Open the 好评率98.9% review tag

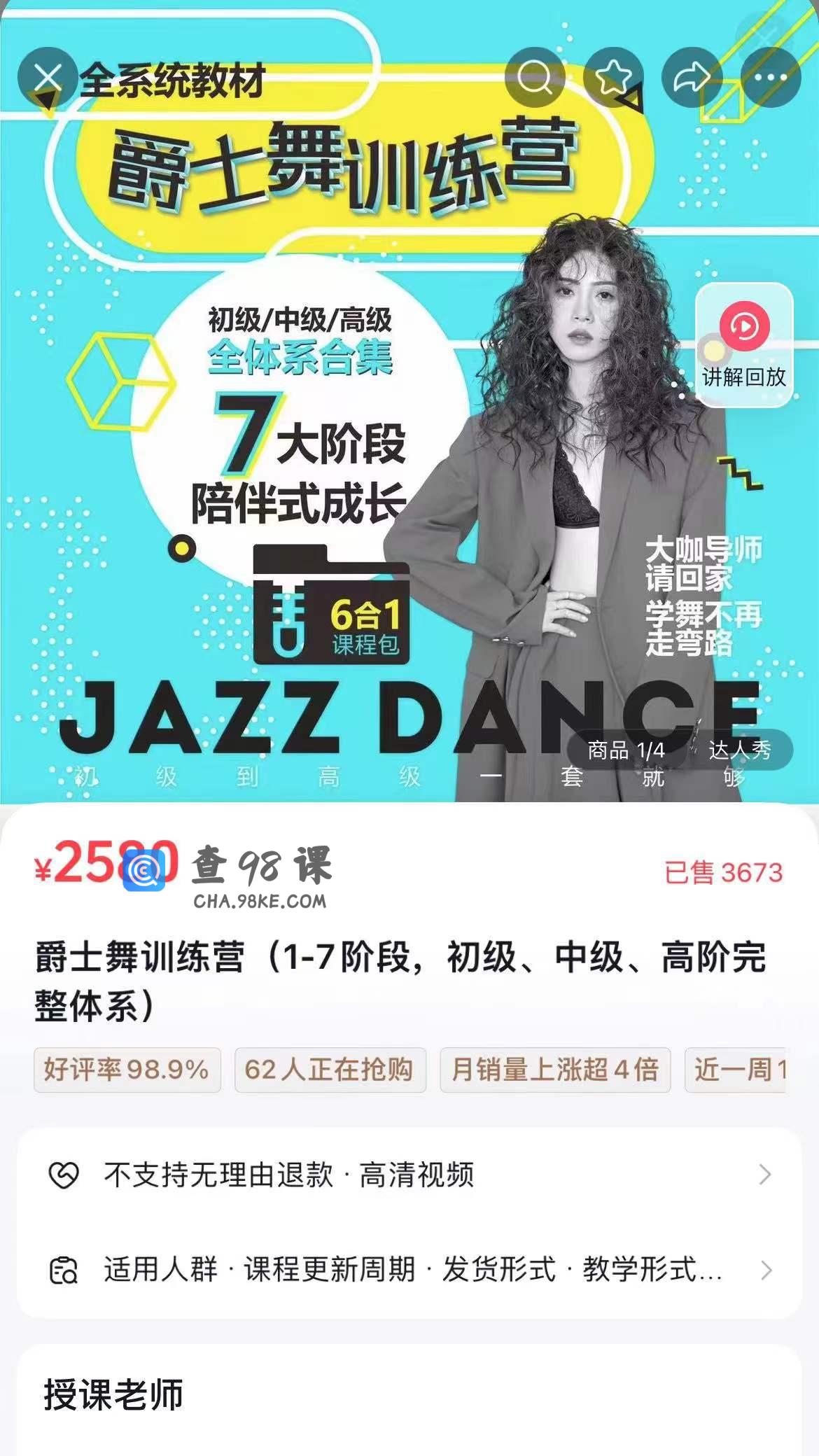coord(127,1070)
